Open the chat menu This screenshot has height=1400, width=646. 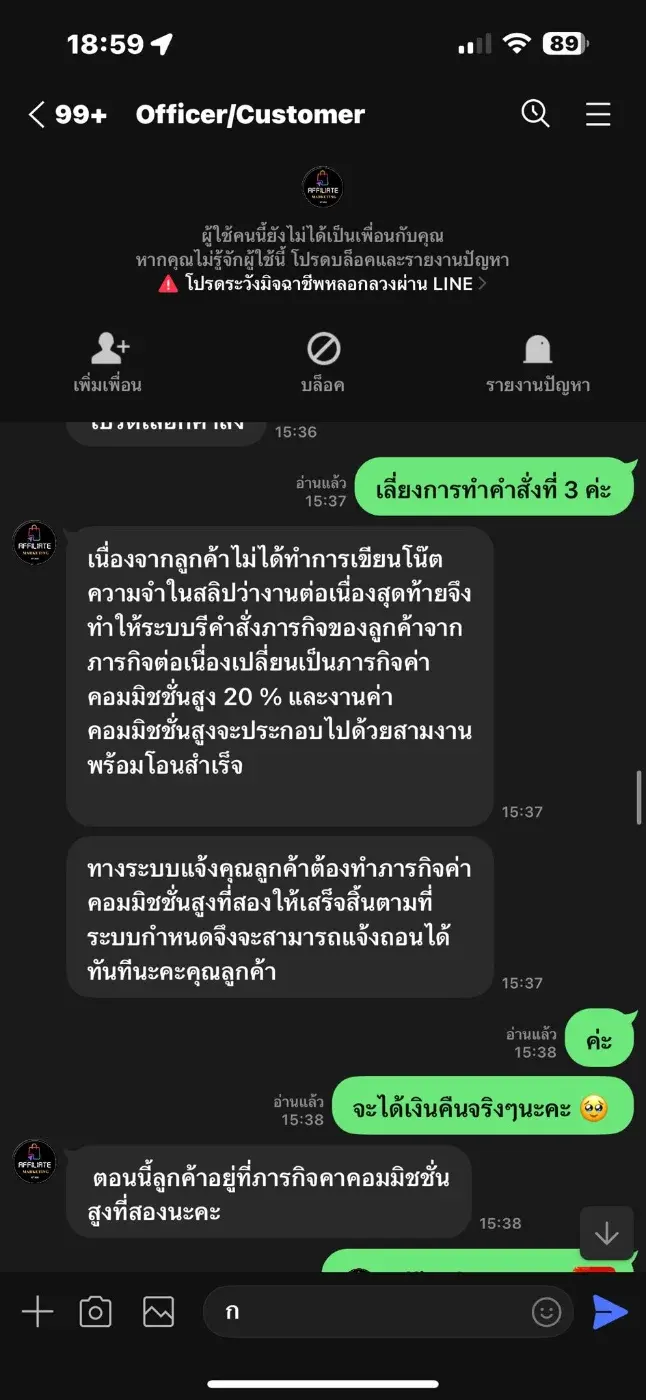598,115
